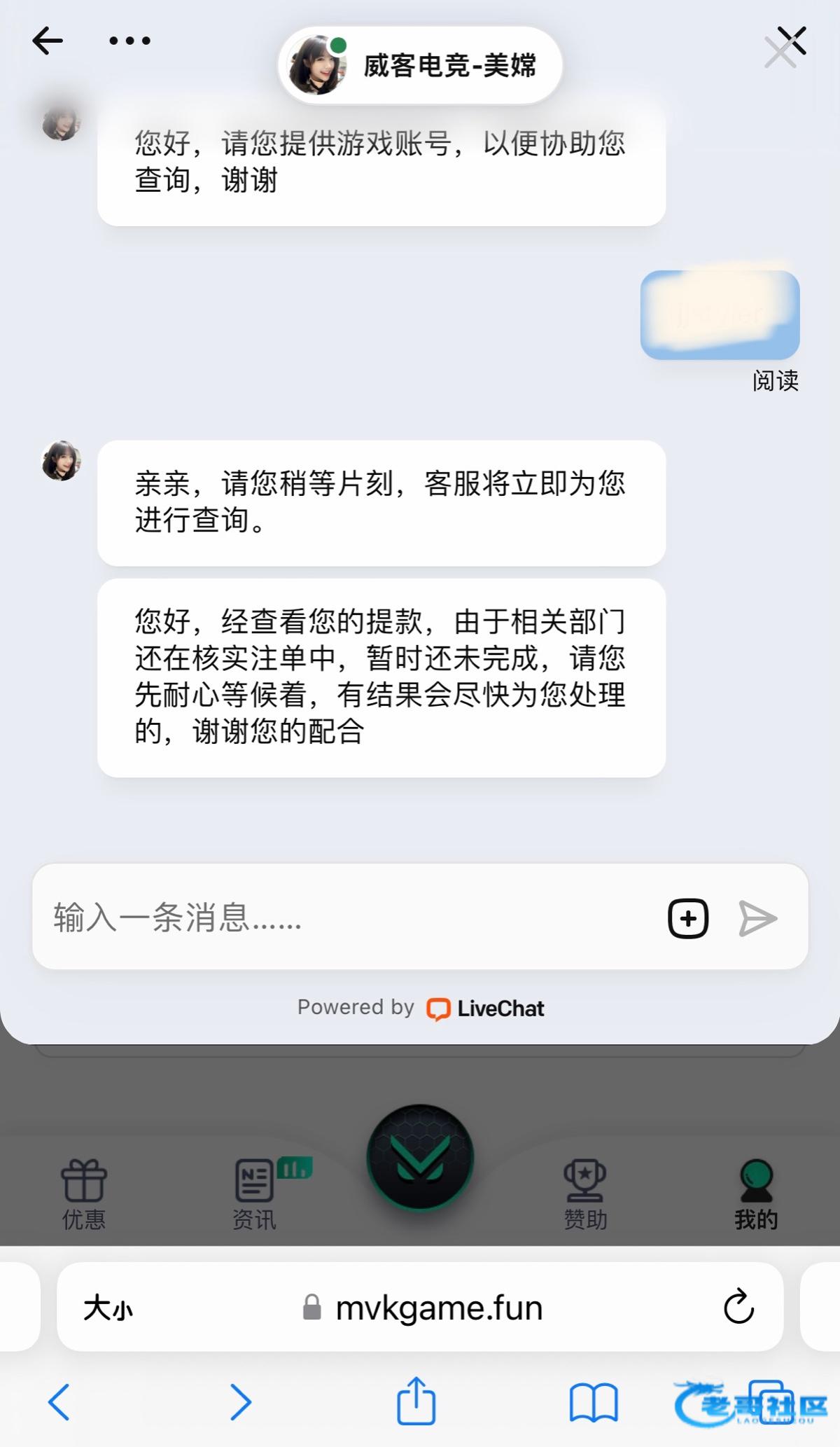Go forward in Safari history

point(241,1402)
